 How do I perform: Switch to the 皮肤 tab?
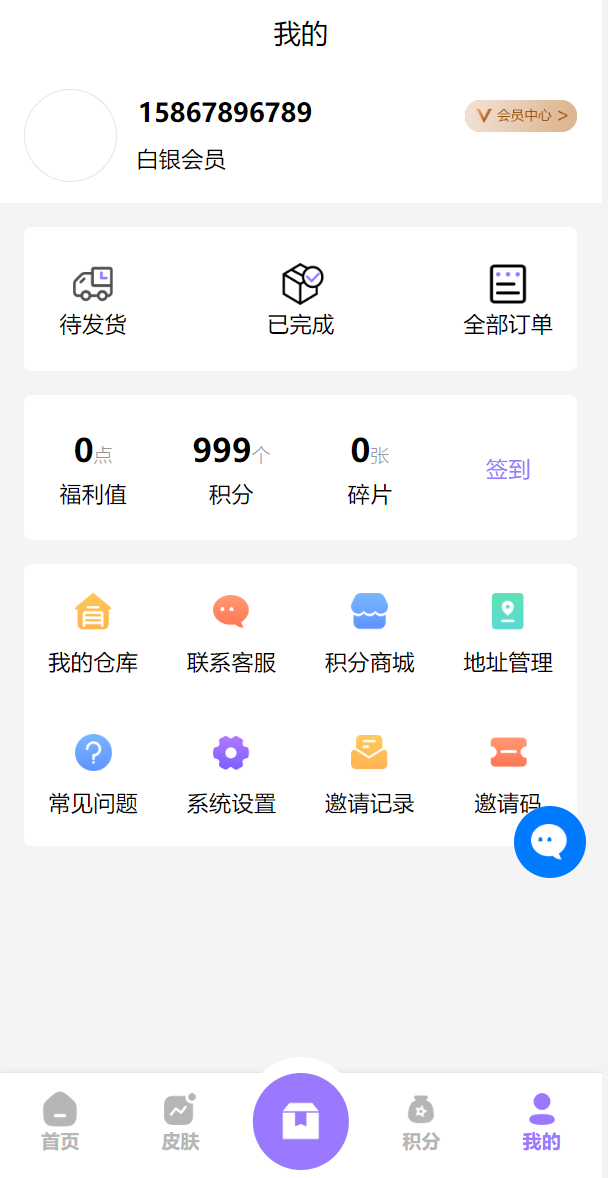pyautogui.click(x=180, y=1122)
